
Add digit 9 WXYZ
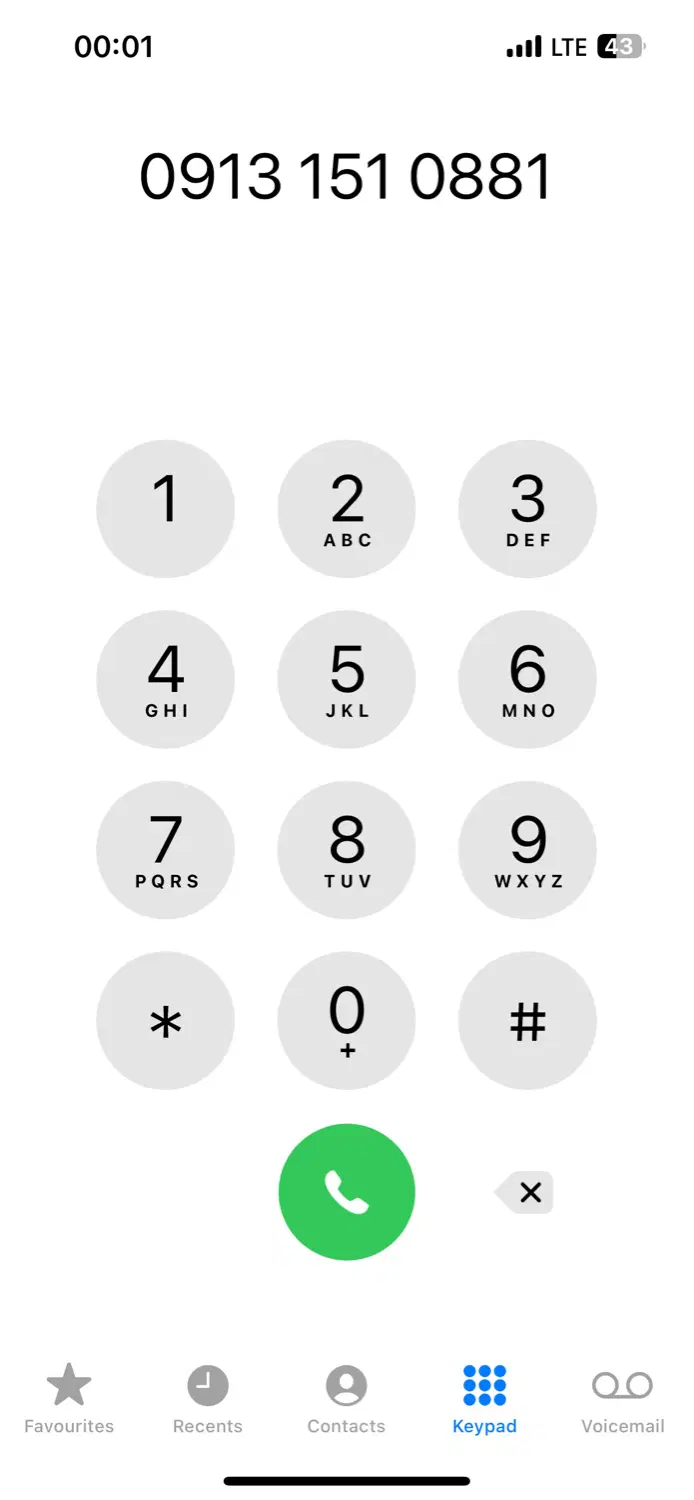(x=528, y=851)
